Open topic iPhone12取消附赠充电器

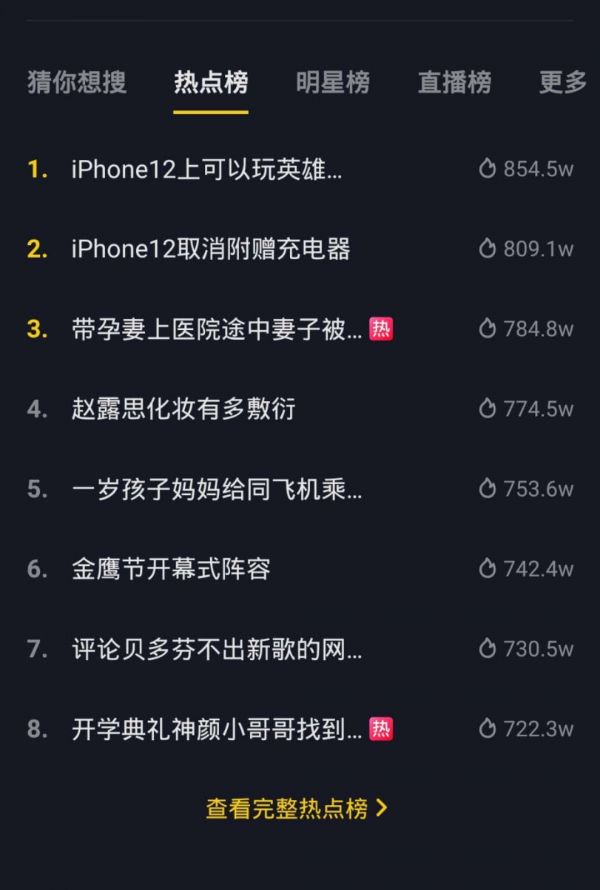[211, 249]
